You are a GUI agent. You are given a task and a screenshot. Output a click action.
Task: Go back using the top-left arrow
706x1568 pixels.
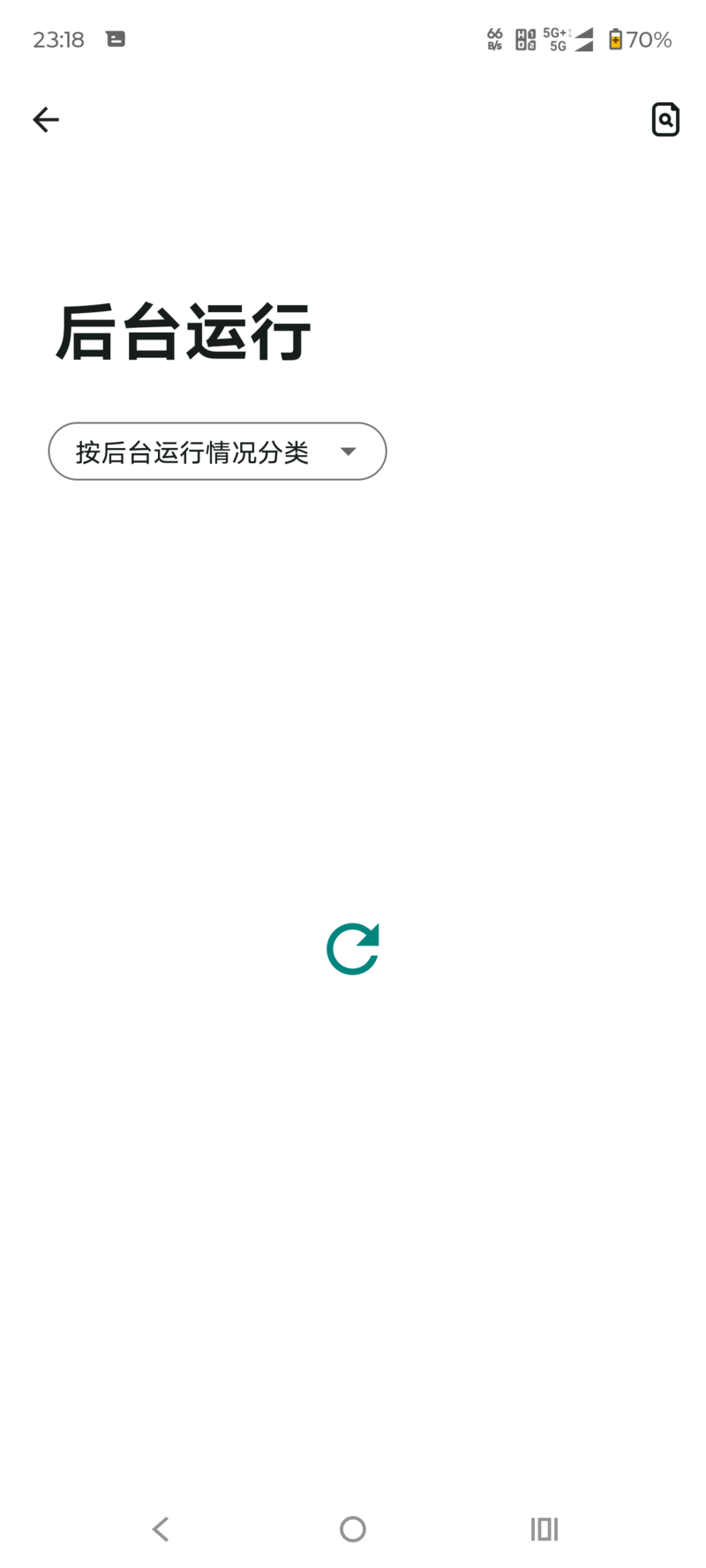tap(46, 120)
